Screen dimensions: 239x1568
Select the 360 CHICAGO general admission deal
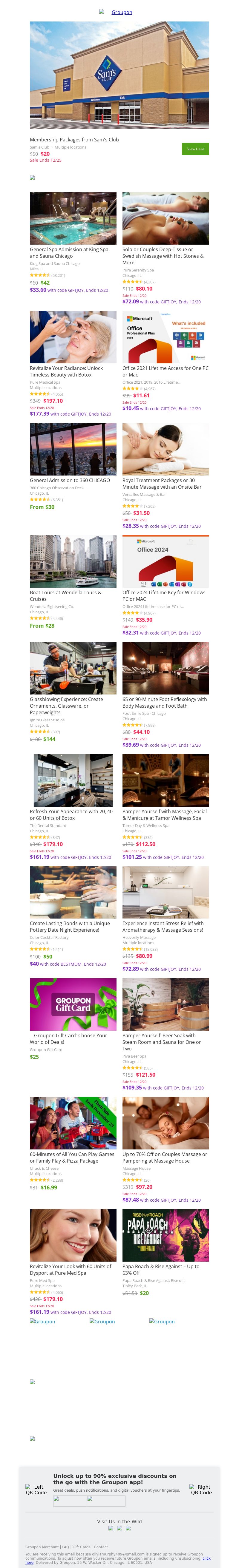73,449
